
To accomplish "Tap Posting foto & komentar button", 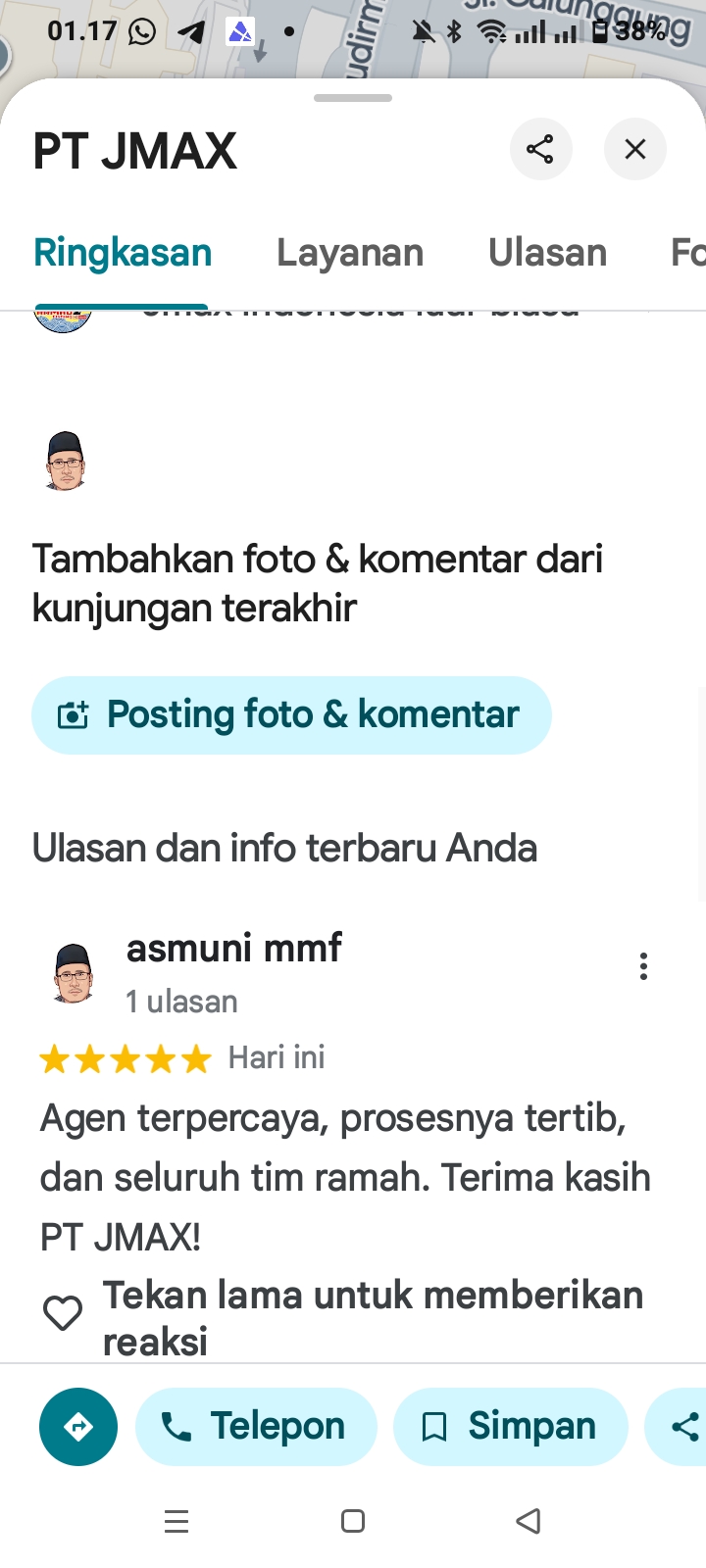I will 291,715.
